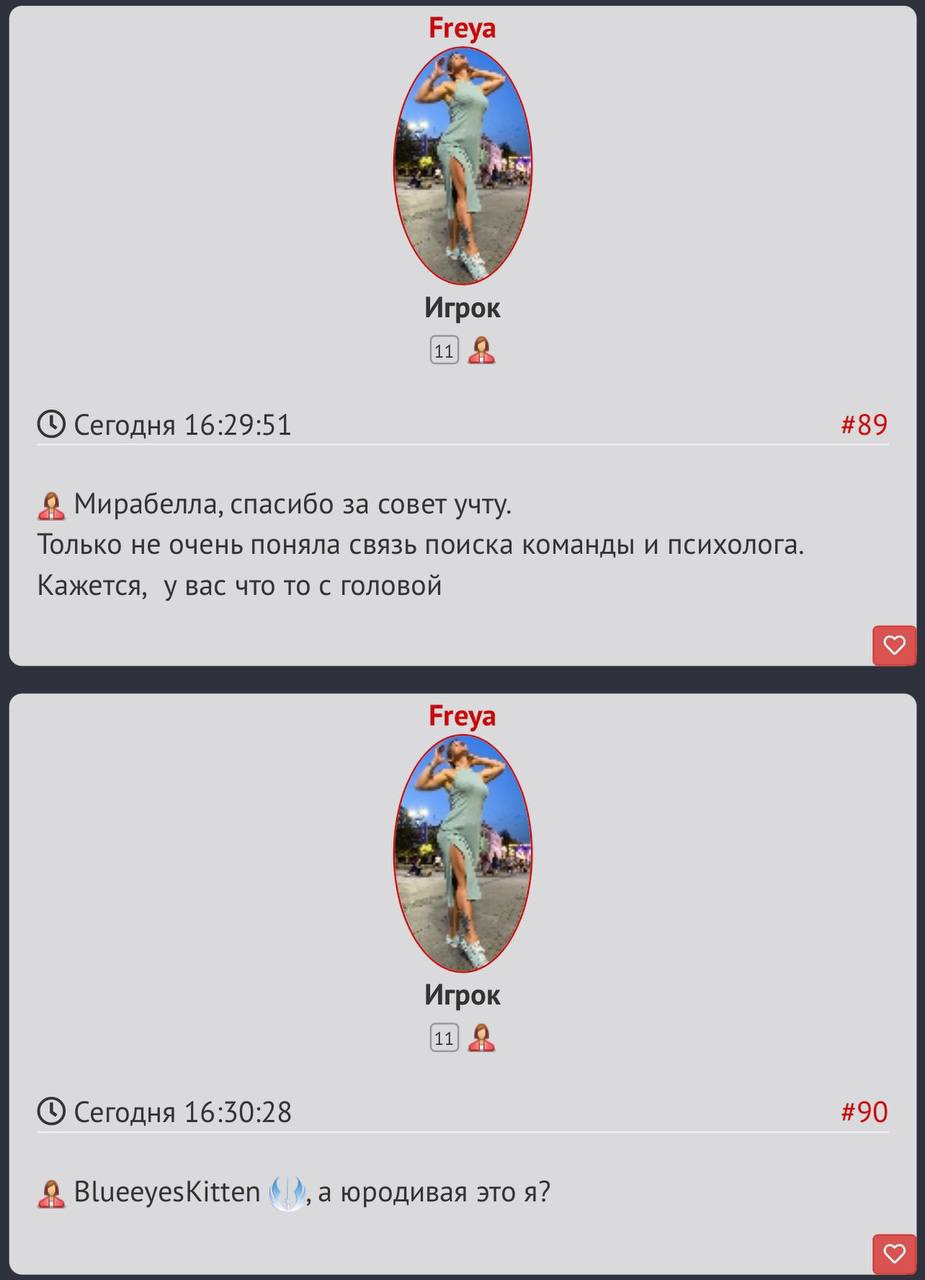Like post #89 with the heart button
This screenshot has height=1280, width=925.
(x=894, y=645)
